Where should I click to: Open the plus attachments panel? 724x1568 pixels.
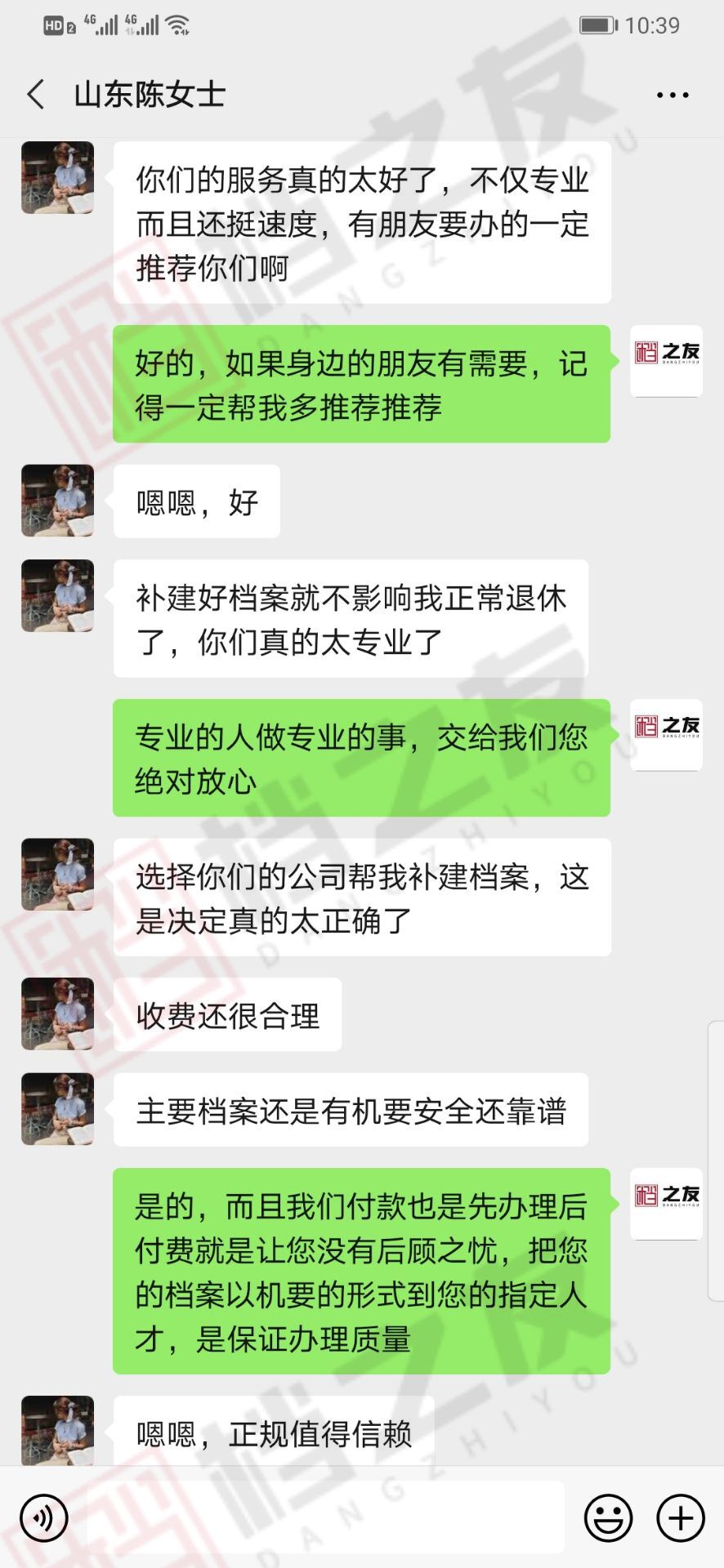680,1518
